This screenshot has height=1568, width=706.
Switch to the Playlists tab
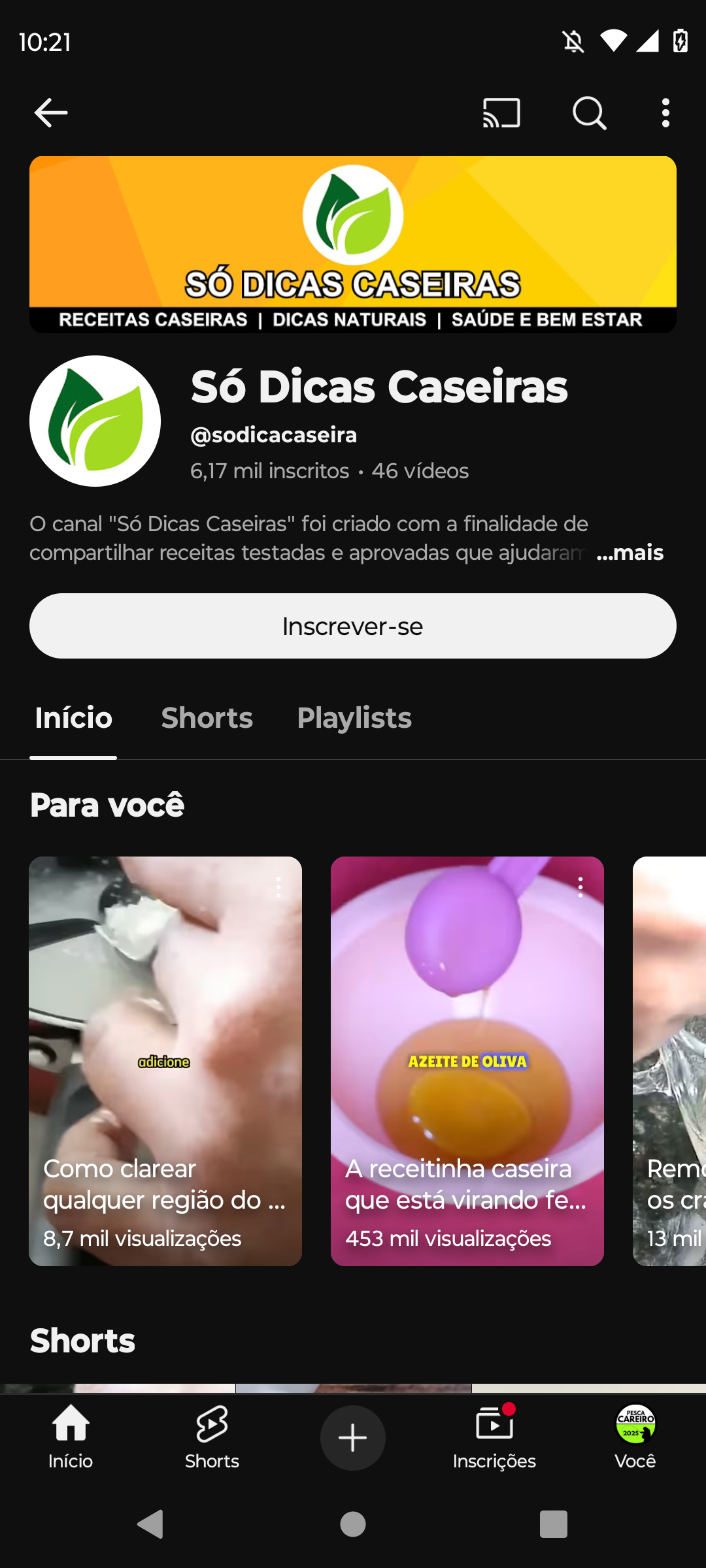click(354, 718)
